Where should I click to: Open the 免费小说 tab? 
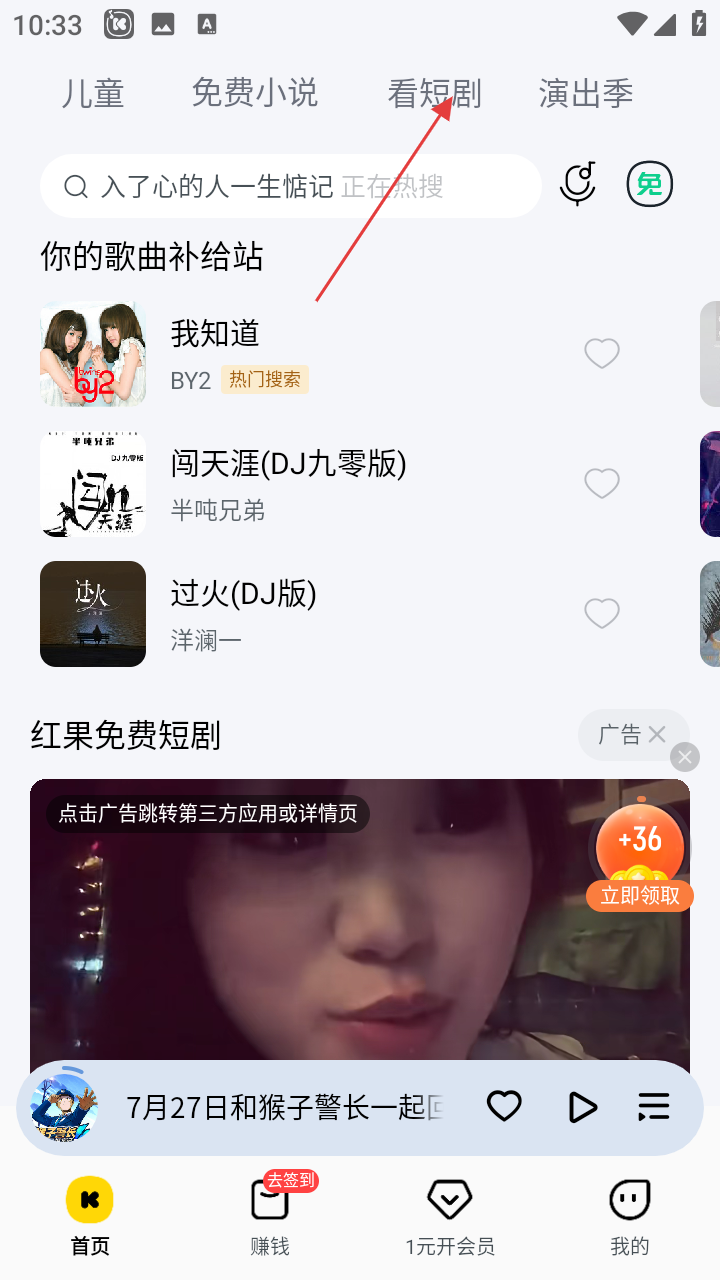[x=254, y=93]
